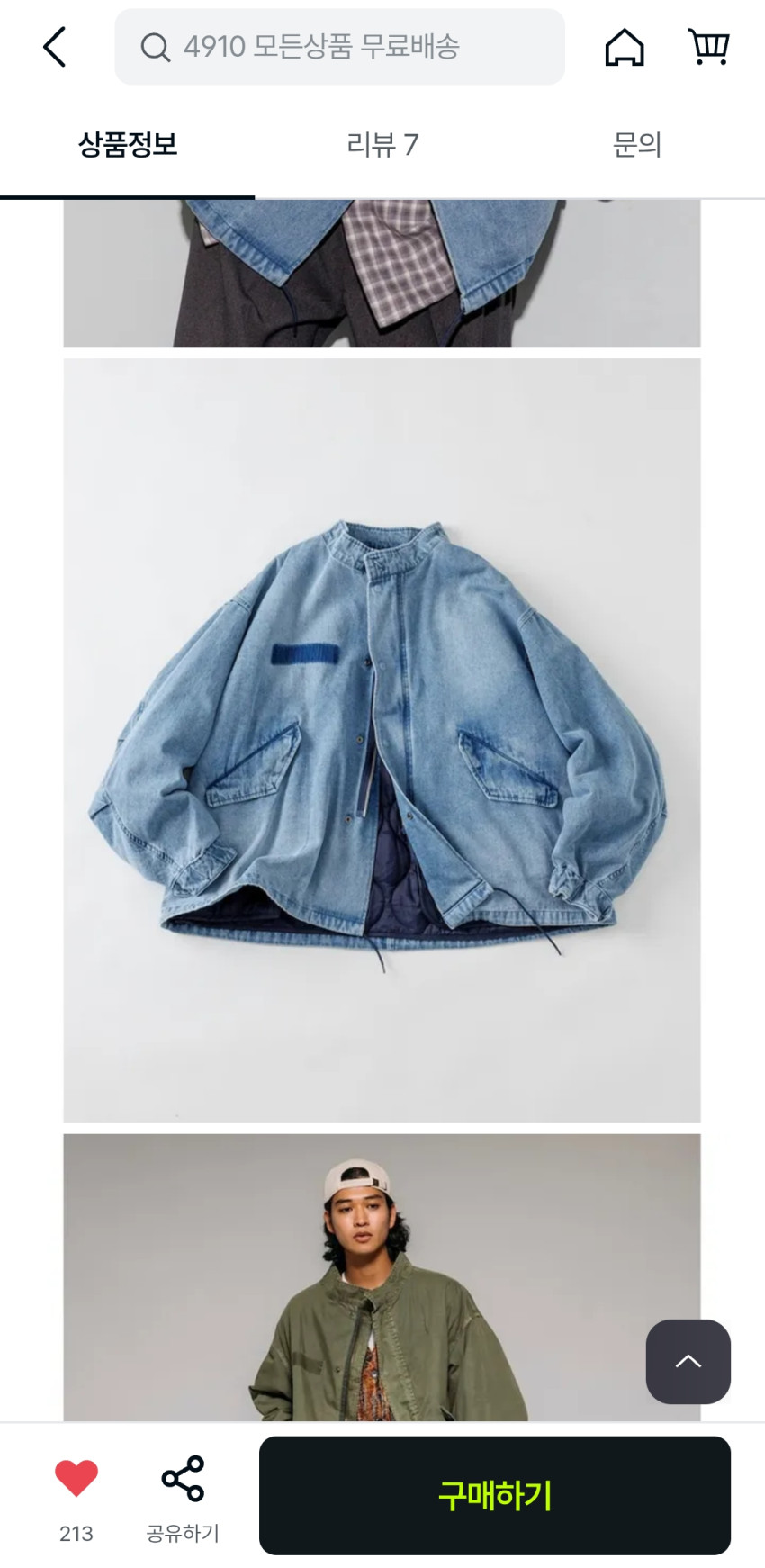The width and height of the screenshot is (765, 1568).
Task: Tap the 구매하기 purchase button
Action: pyautogui.click(x=494, y=1495)
